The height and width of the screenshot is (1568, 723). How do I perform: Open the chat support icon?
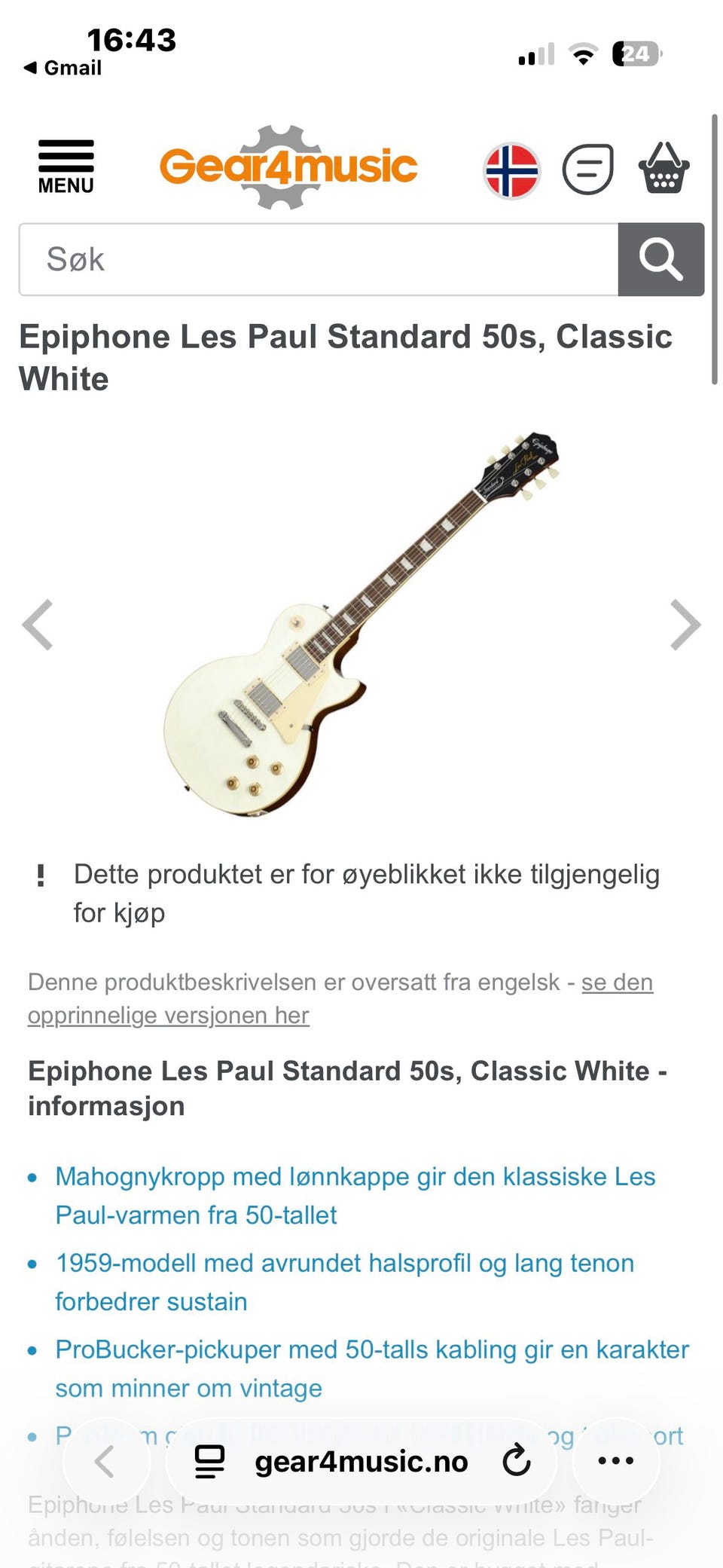tap(587, 169)
